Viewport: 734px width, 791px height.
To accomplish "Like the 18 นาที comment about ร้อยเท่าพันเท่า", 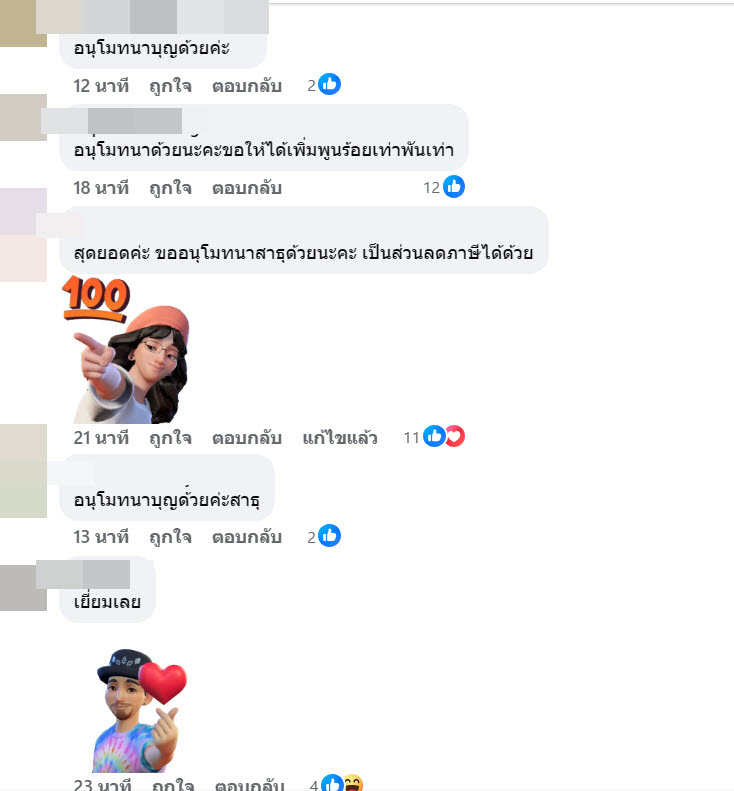I will (170, 188).
